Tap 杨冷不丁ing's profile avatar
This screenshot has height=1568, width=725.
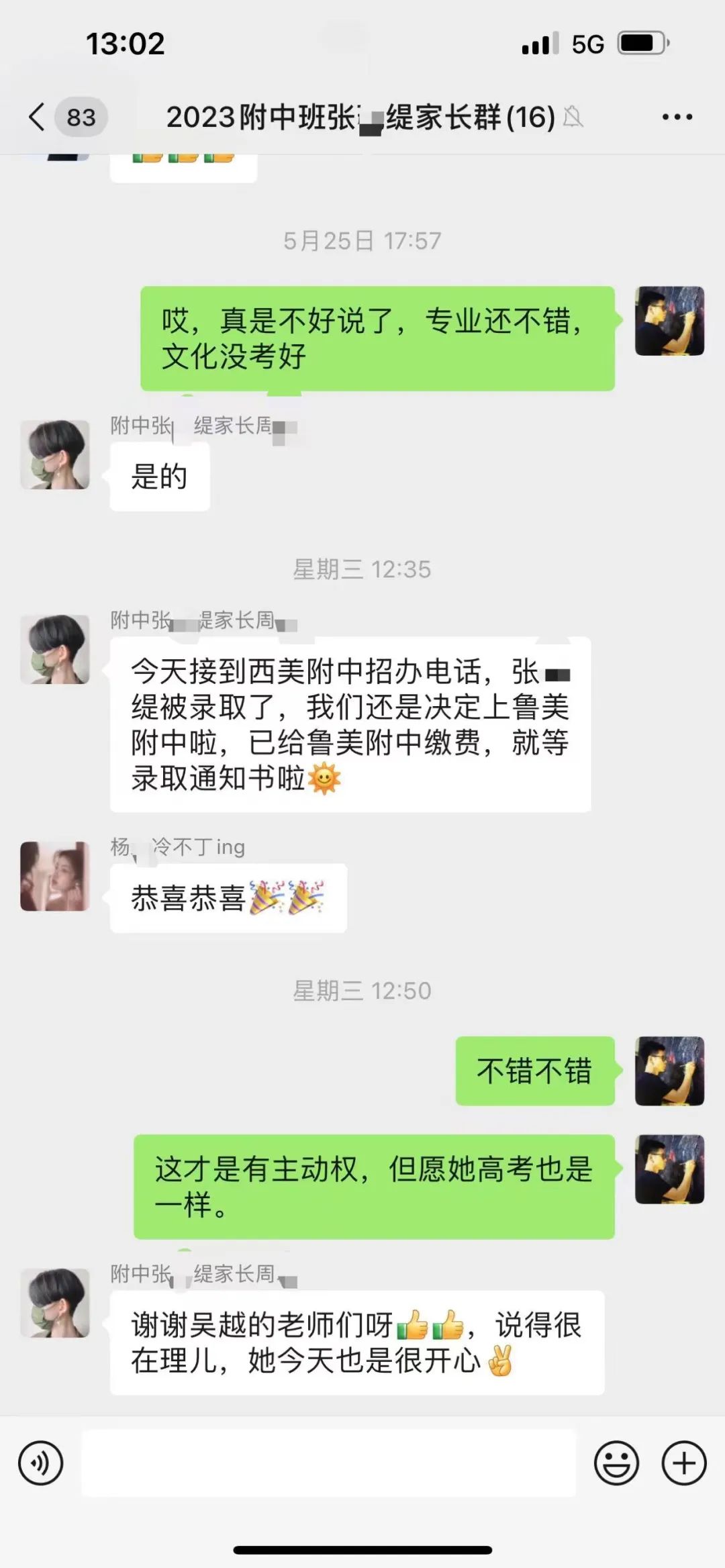pyautogui.click(x=56, y=877)
